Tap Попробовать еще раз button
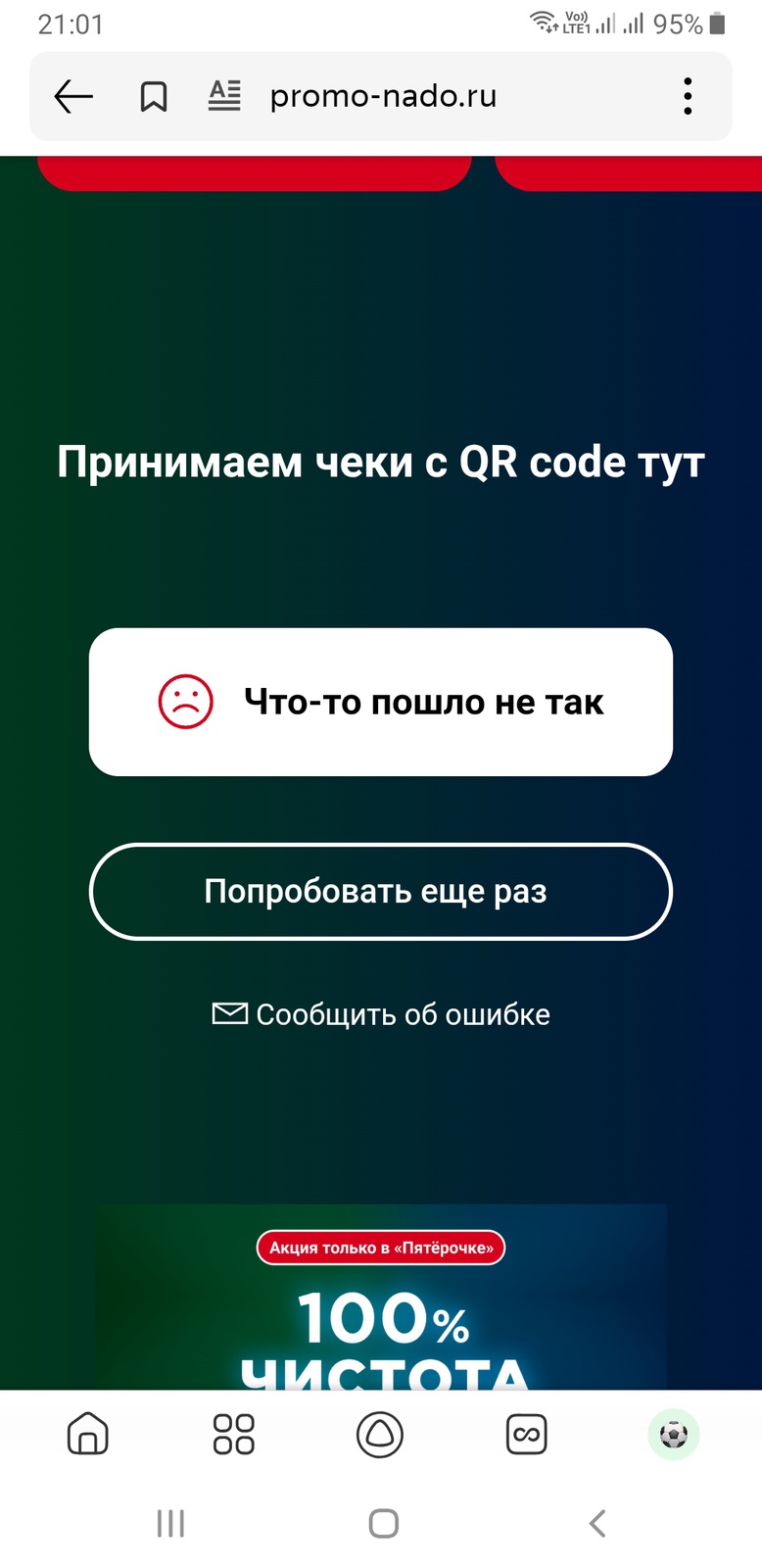 [380, 892]
